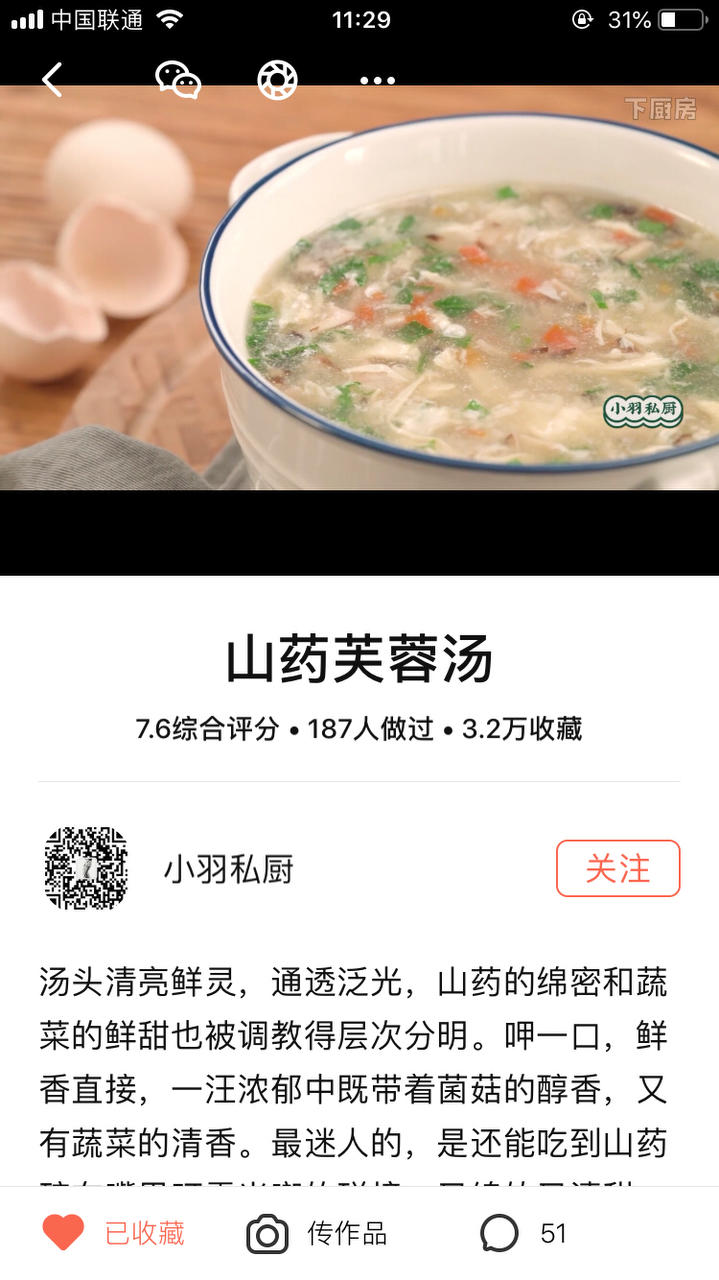The image size is (719, 1280).
Task: Open the 51 comments
Action: [523, 1233]
